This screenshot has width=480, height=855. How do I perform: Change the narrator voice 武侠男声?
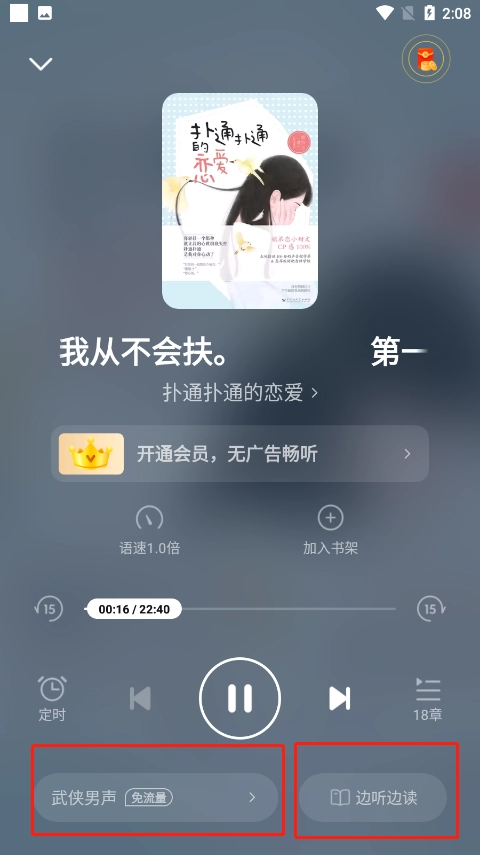coord(156,797)
